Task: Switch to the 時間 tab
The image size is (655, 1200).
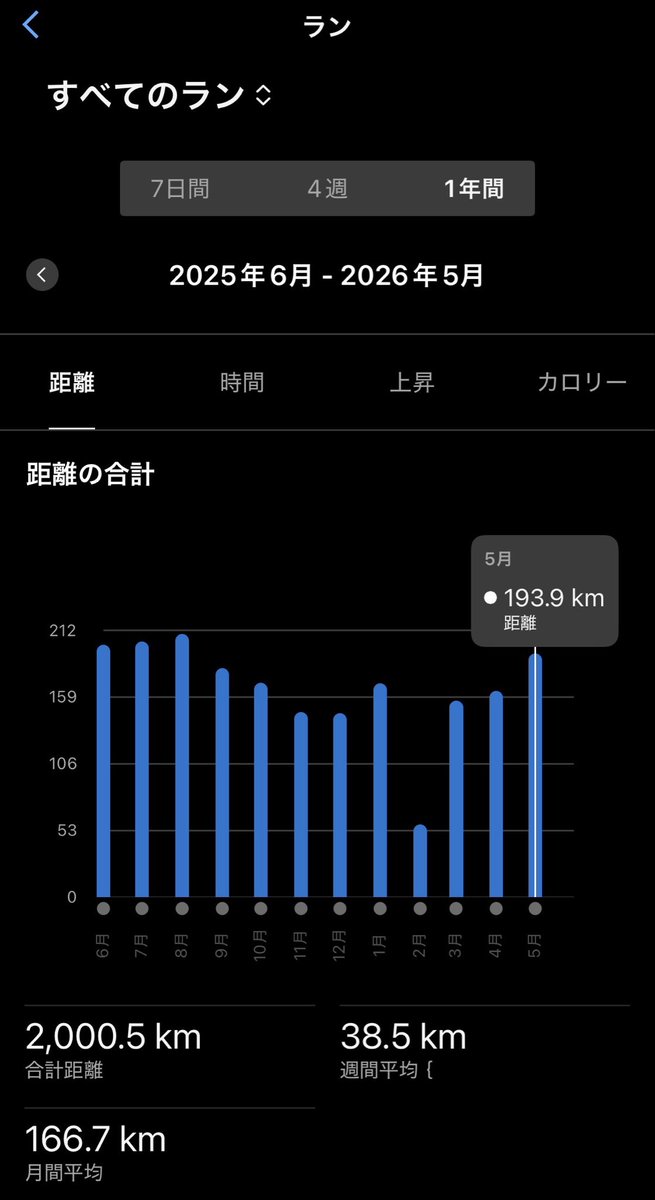Action: 242,382
